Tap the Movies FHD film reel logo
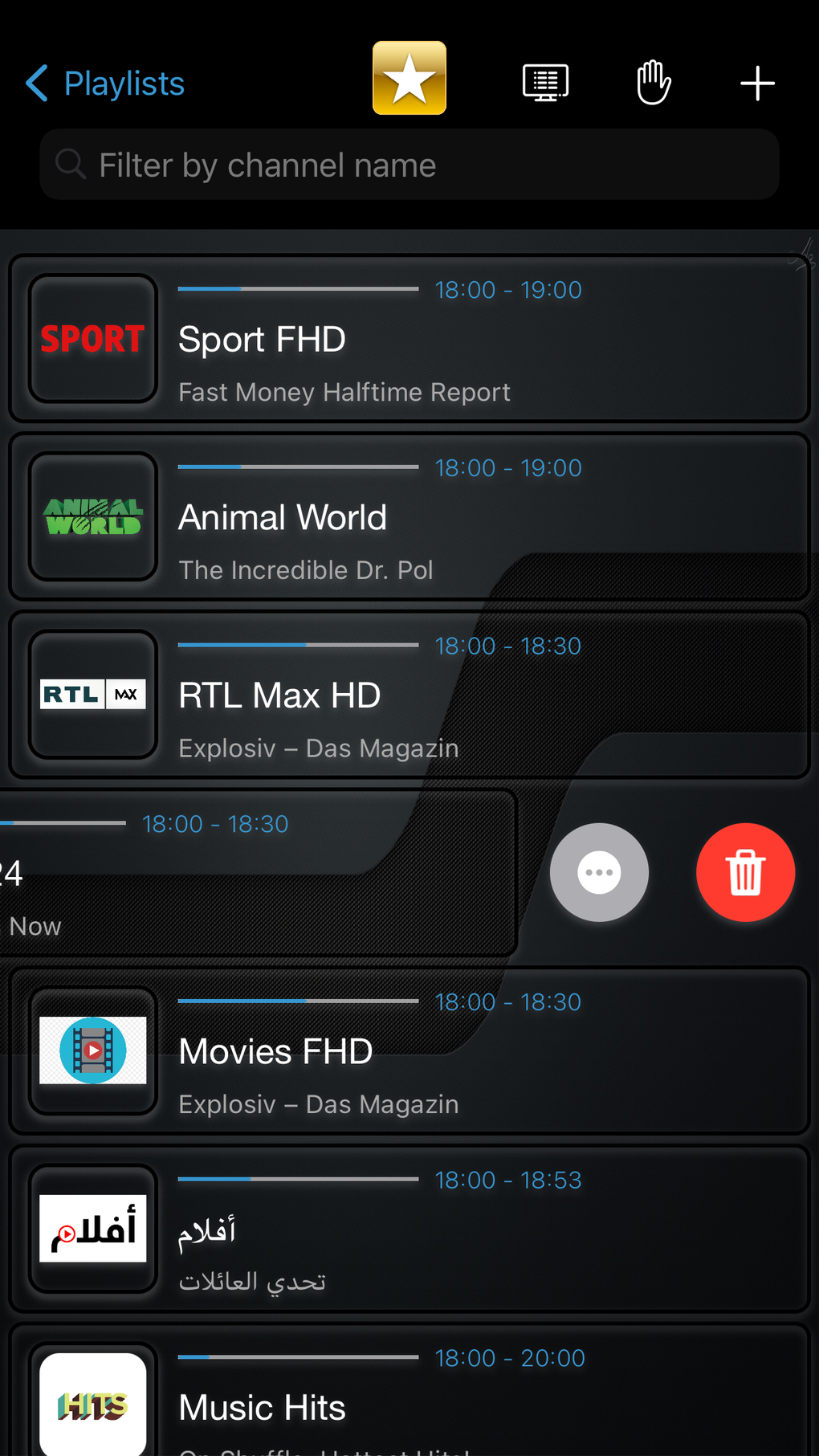 coord(92,1050)
